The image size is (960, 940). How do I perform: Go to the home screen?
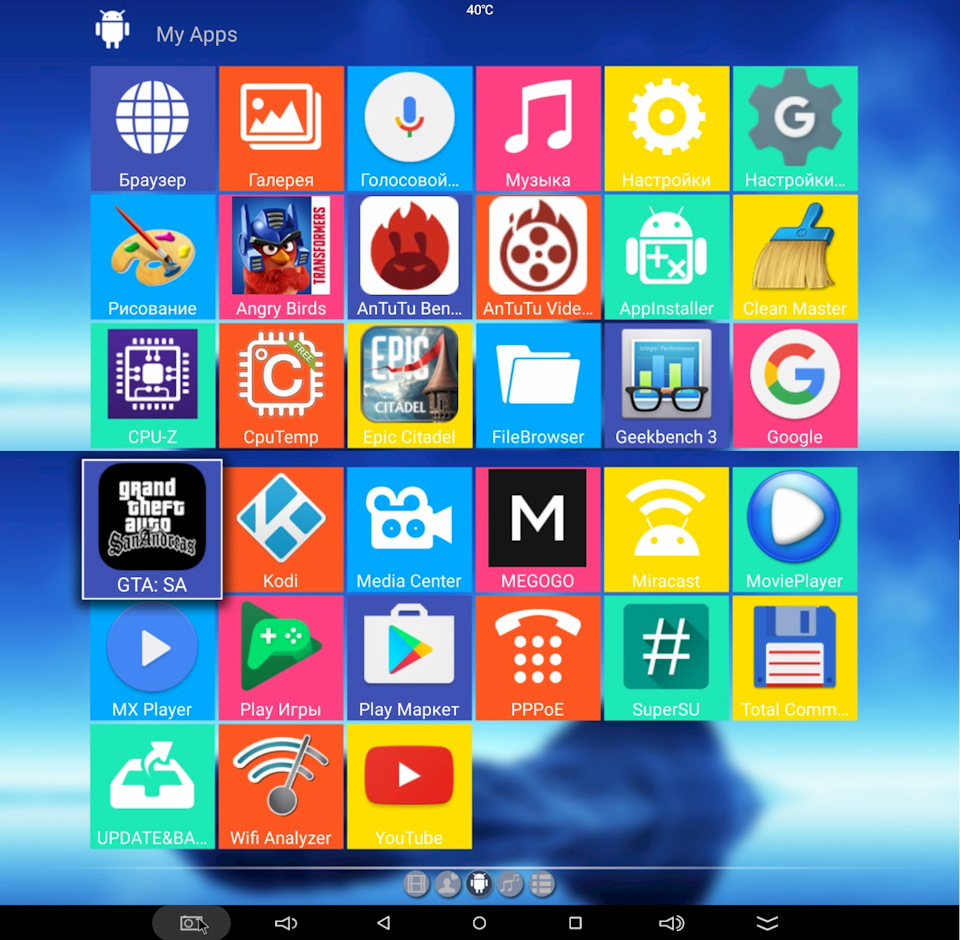click(x=479, y=923)
